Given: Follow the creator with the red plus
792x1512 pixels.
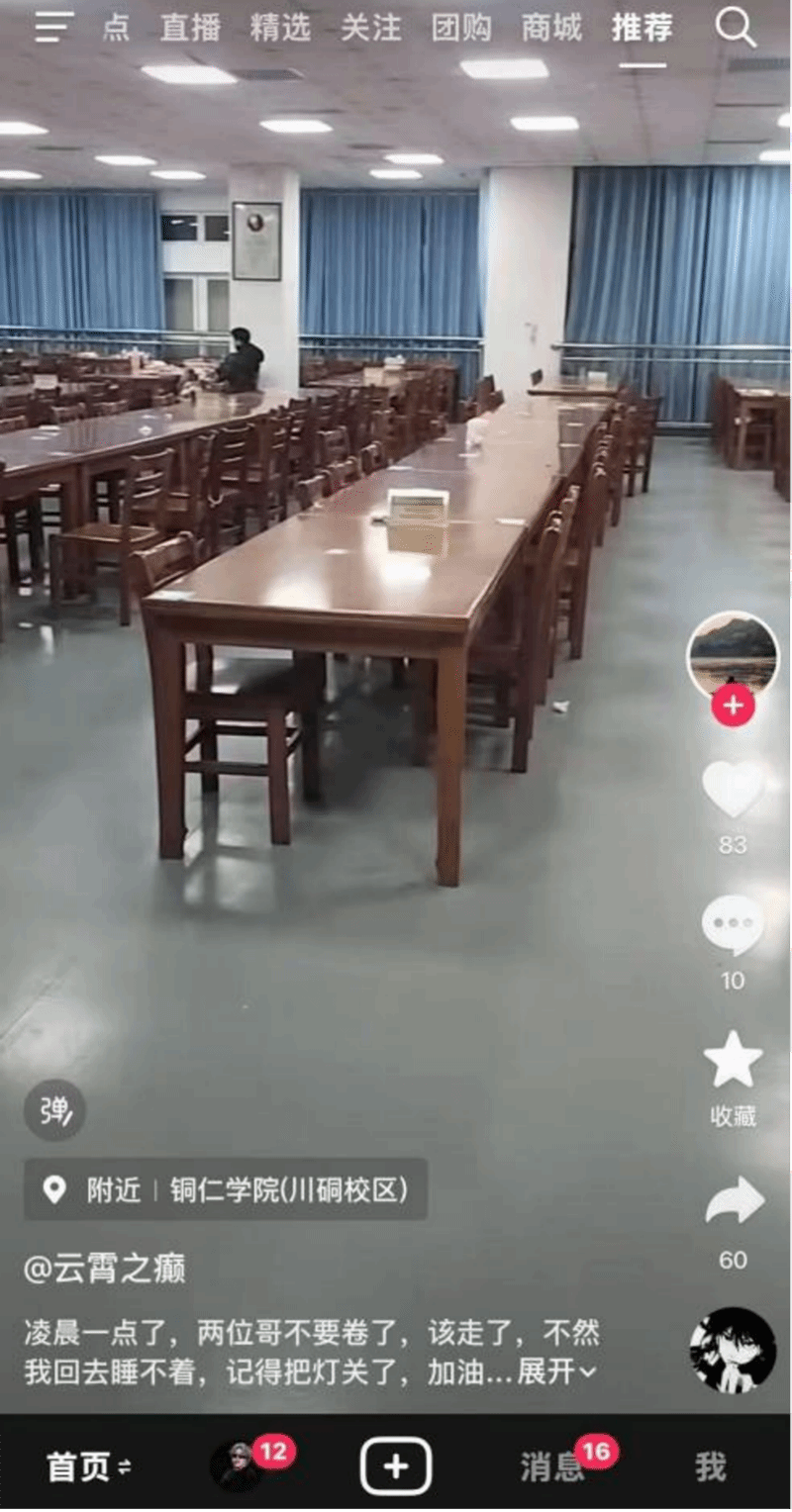Looking at the screenshot, I should (x=733, y=706).
